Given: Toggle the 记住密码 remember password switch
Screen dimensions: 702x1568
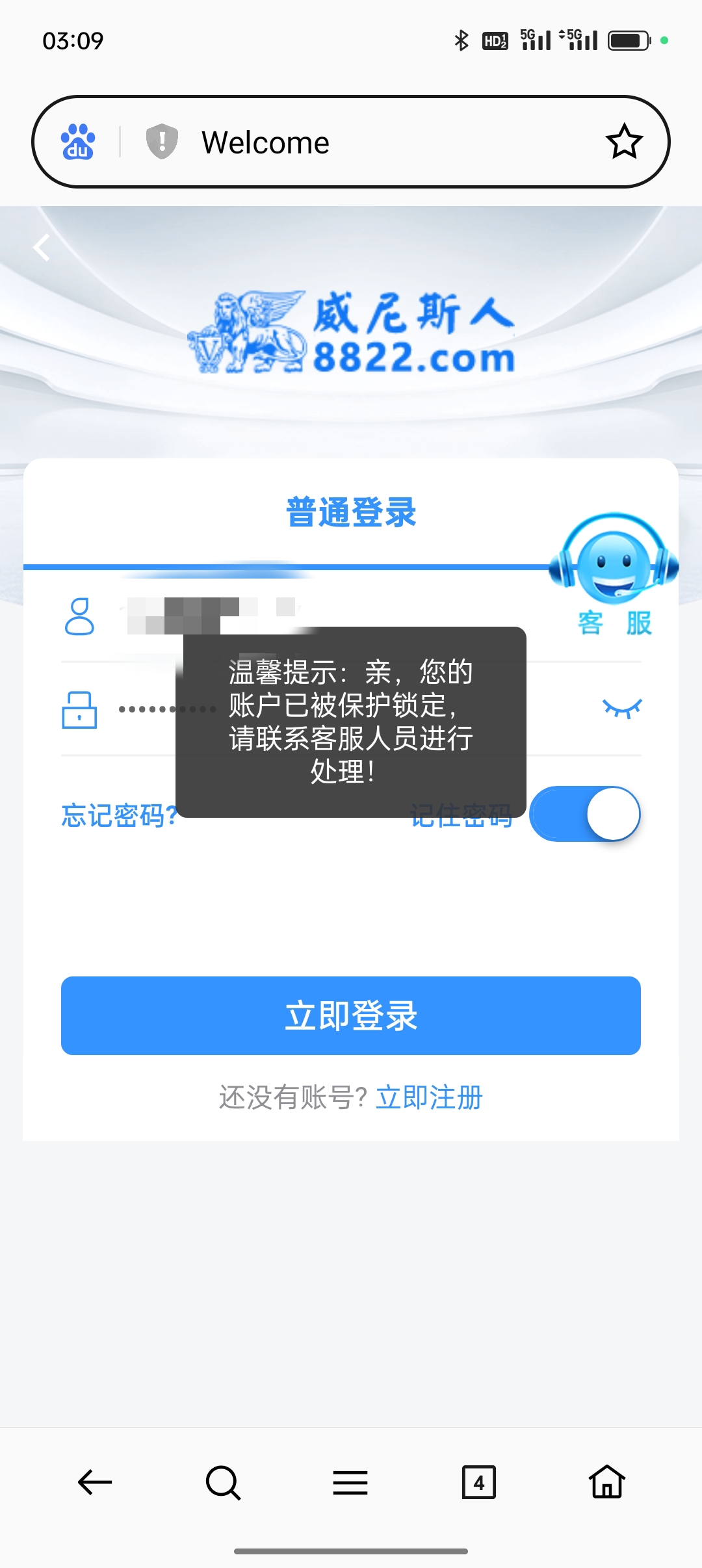Looking at the screenshot, I should pos(585,814).
